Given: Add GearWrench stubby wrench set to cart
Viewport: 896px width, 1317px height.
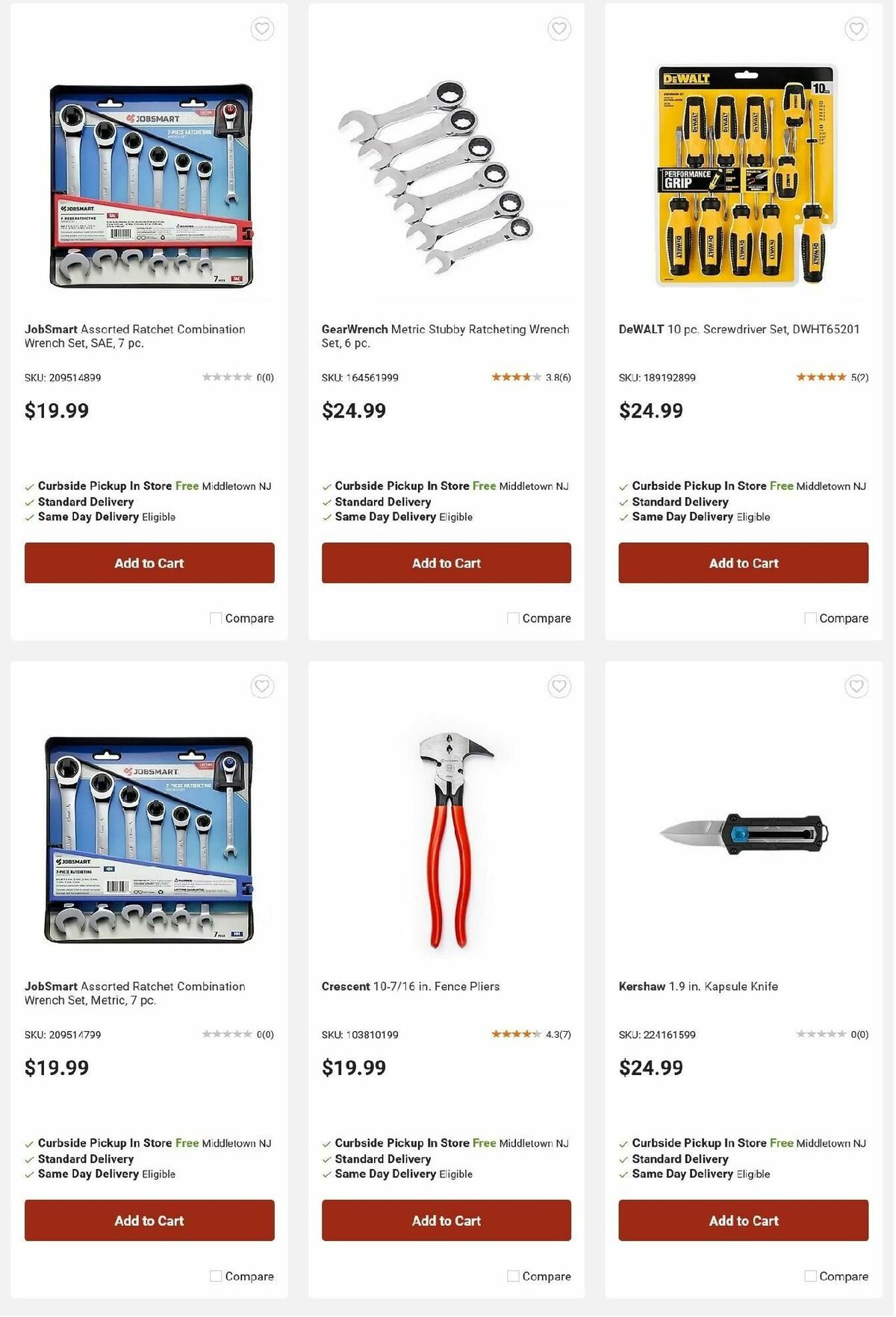Looking at the screenshot, I should 446,563.
